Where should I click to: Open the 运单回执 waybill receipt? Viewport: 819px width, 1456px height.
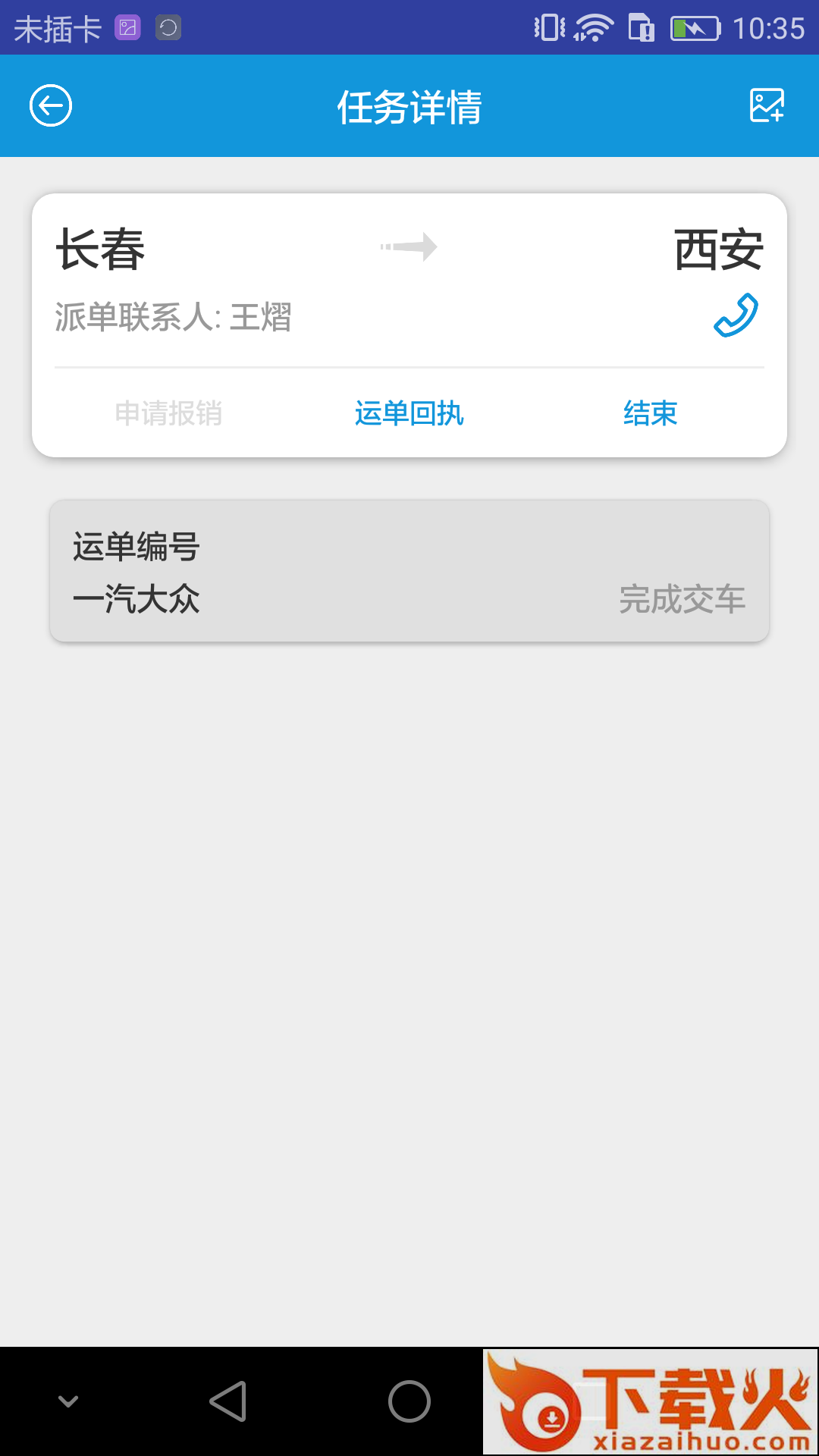coord(409,413)
